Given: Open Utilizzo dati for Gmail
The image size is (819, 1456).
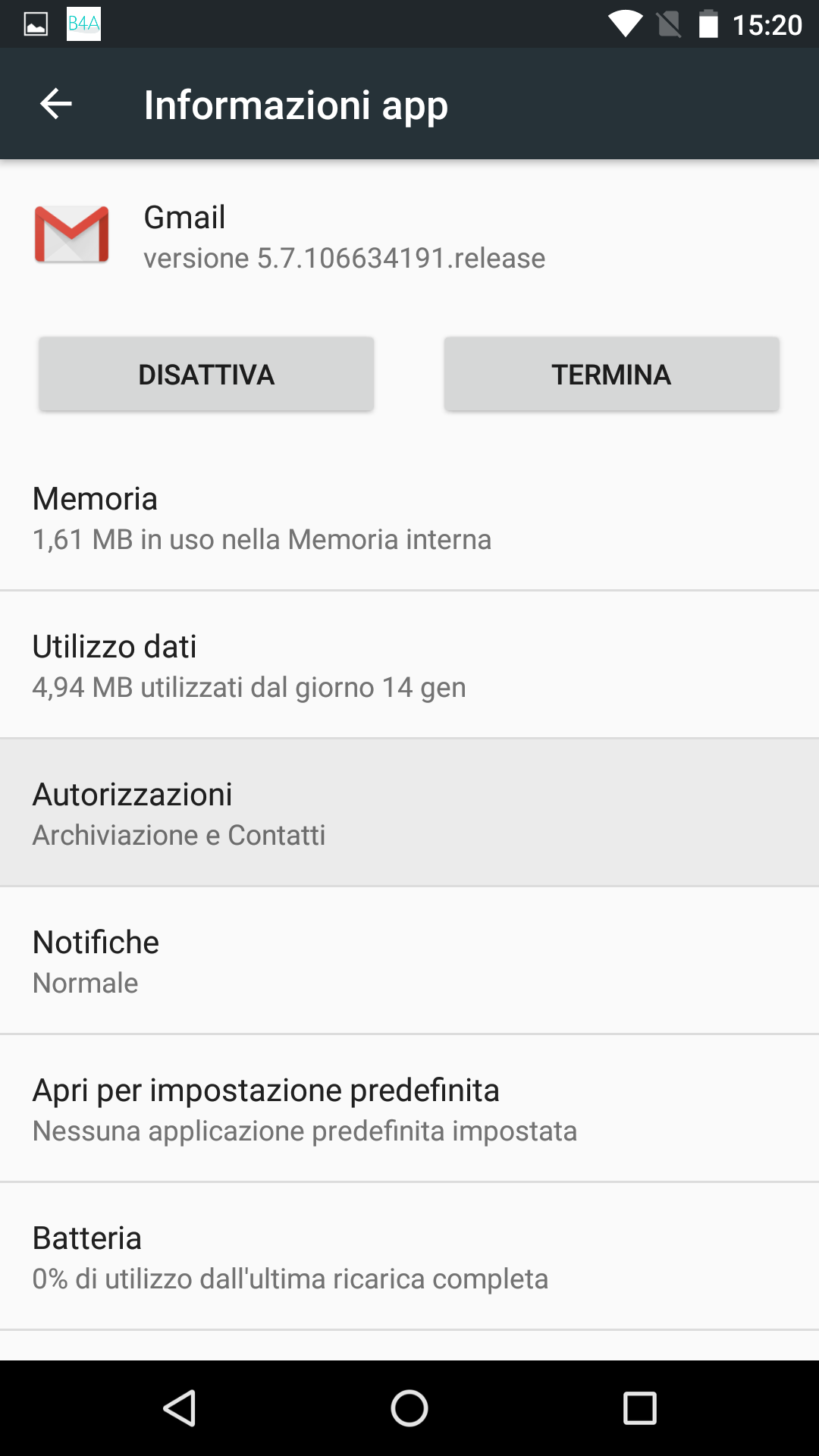Looking at the screenshot, I should [x=409, y=666].
